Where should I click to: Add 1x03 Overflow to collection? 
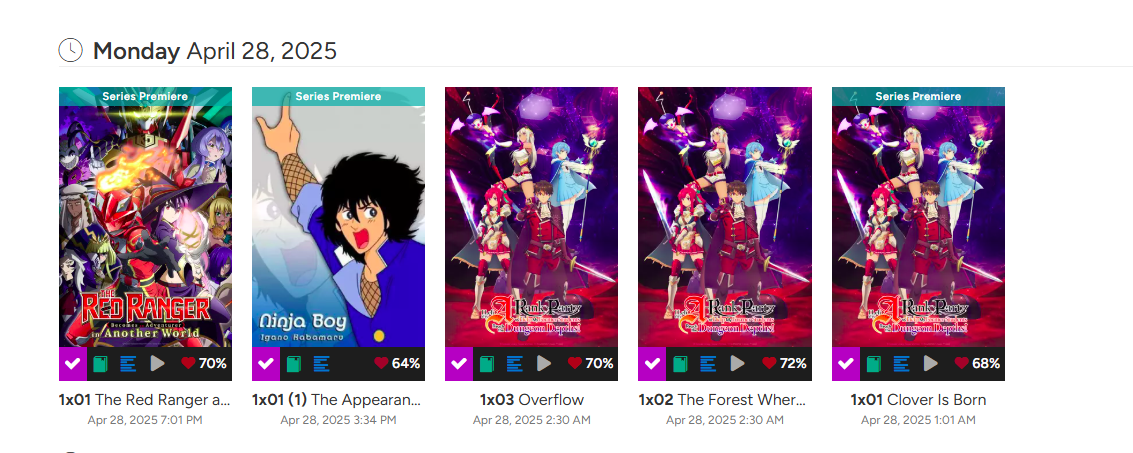coord(486,364)
